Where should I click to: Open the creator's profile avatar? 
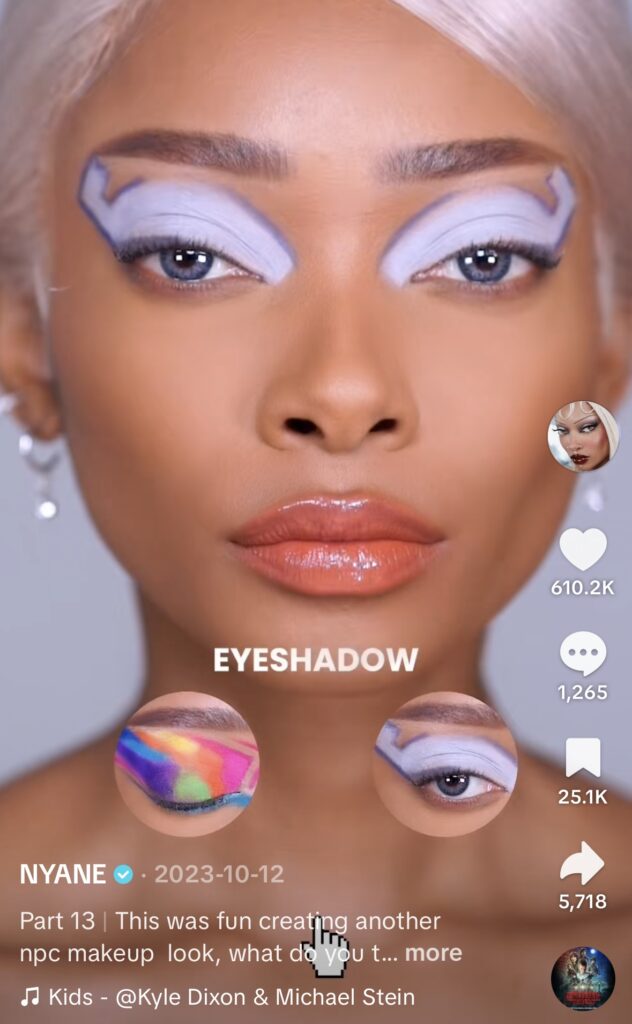tap(583, 437)
